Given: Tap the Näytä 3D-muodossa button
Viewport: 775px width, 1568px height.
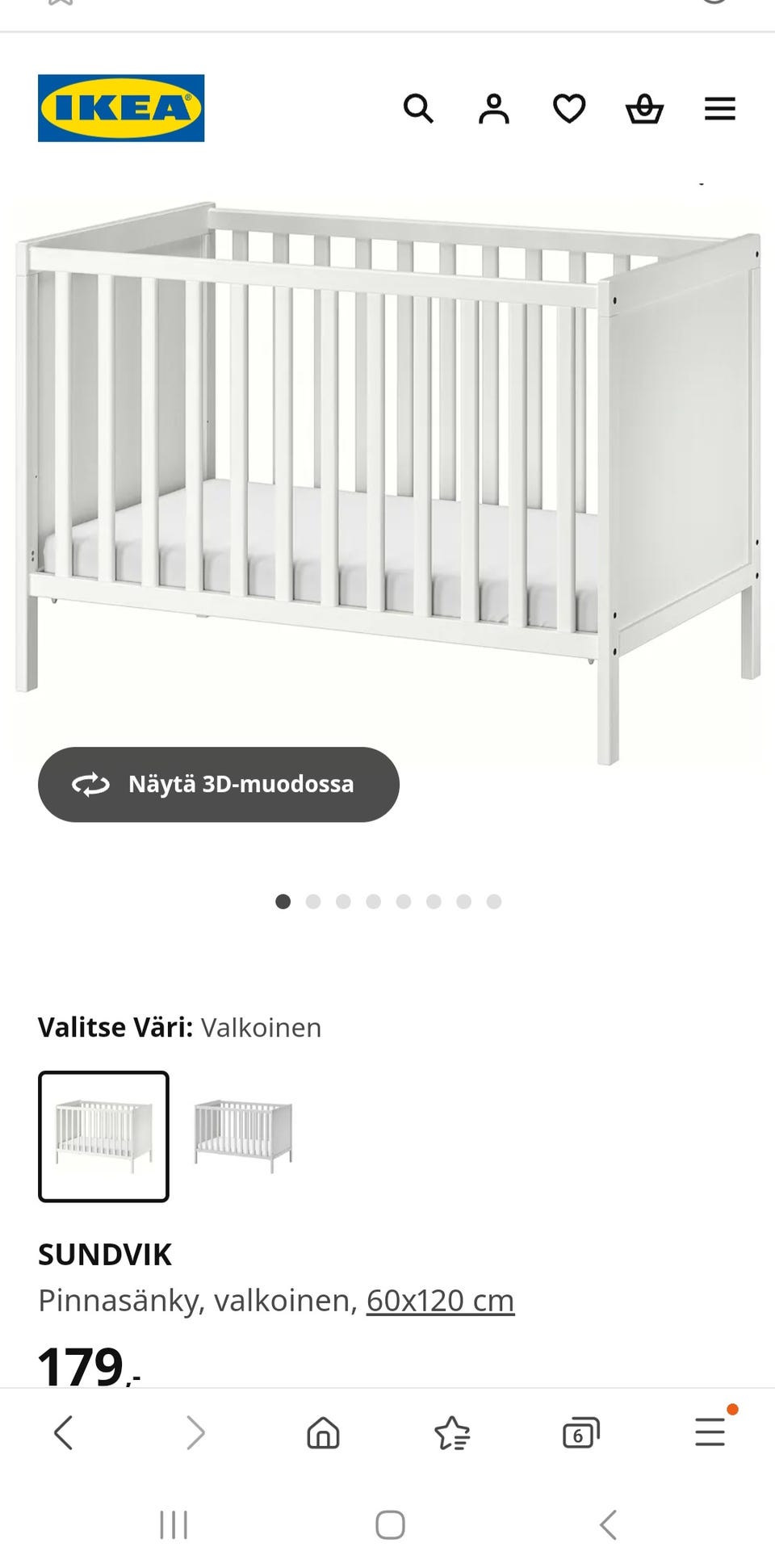Looking at the screenshot, I should click(219, 784).
